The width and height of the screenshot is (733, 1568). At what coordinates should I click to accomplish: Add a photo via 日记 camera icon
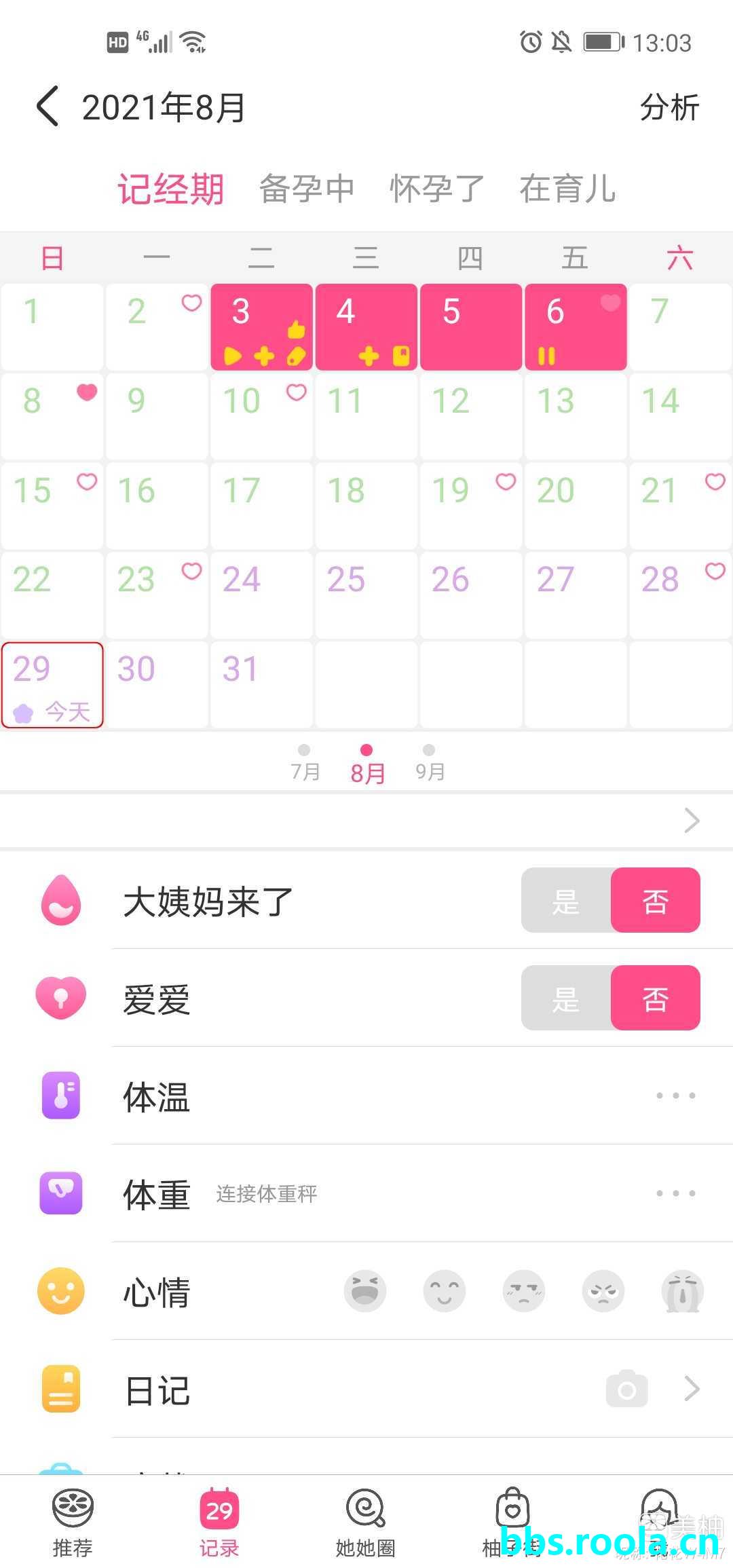(x=626, y=1389)
